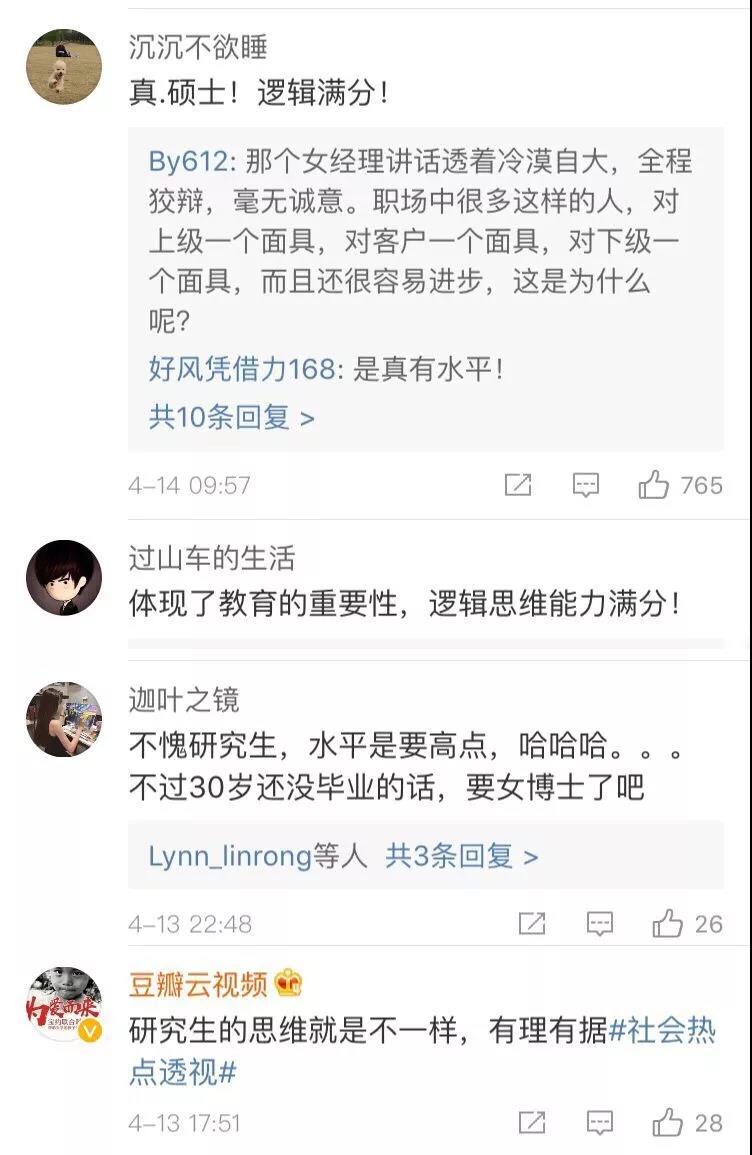This screenshot has height=1155, width=752.
Task: Reply to 迎叶之镜's comment
Action: pyautogui.click(x=599, y=924)
